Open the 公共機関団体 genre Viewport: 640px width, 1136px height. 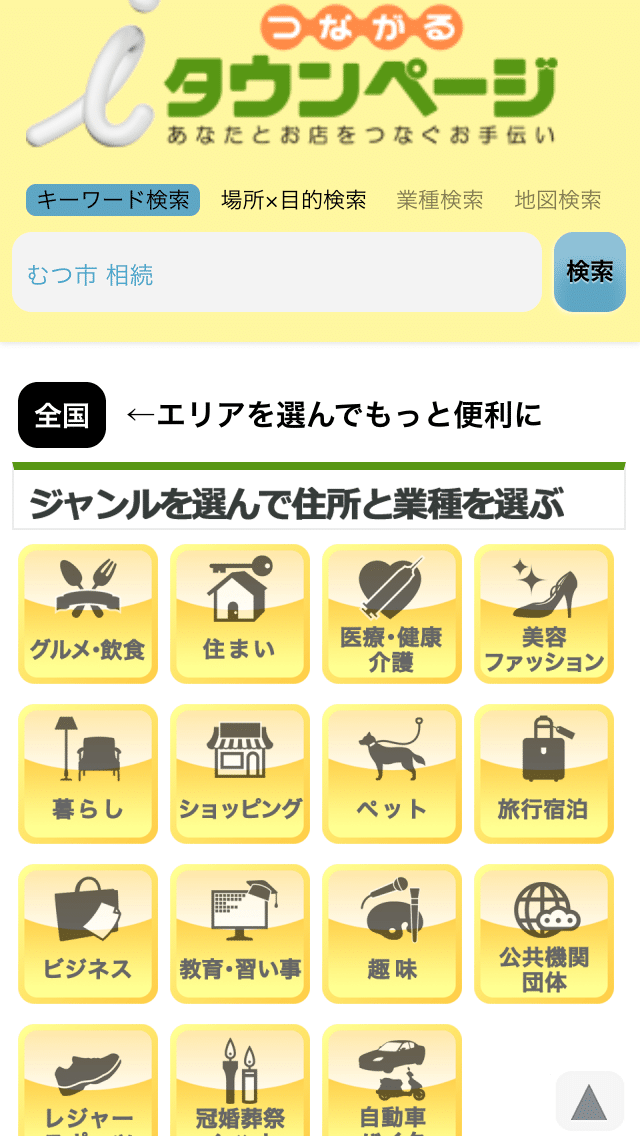(x=544, y=934)
